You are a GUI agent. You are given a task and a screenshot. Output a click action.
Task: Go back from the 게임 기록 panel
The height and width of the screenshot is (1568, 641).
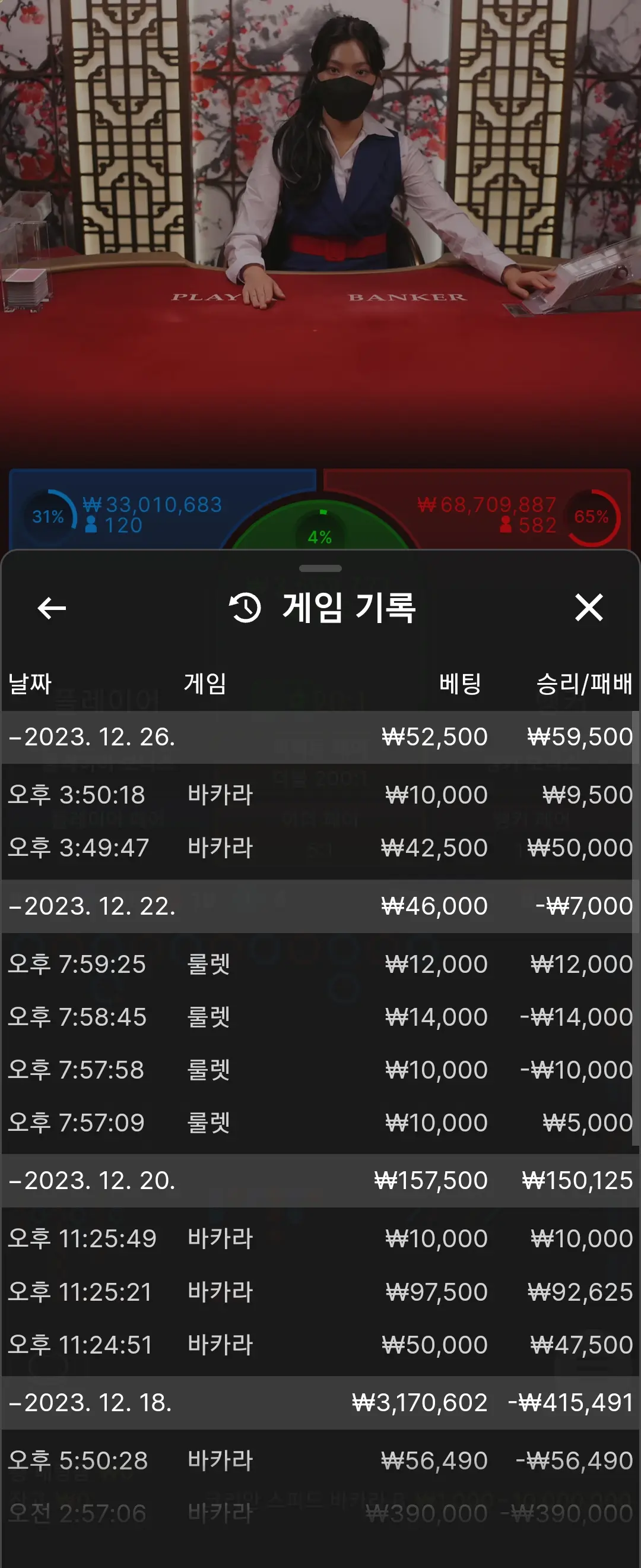(x=52, y=608)
